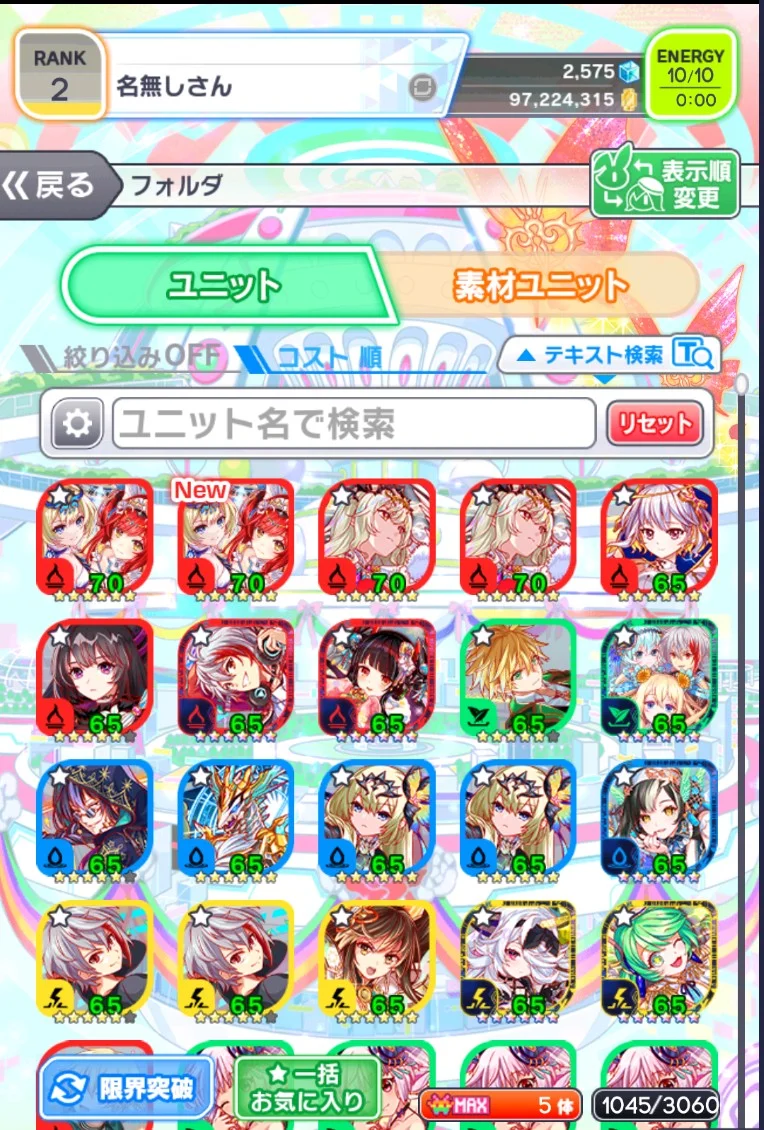This screenshot has width=764, height=1130.
Task: Focus the ユニット名で検索 search field
Action: [354, 425]
